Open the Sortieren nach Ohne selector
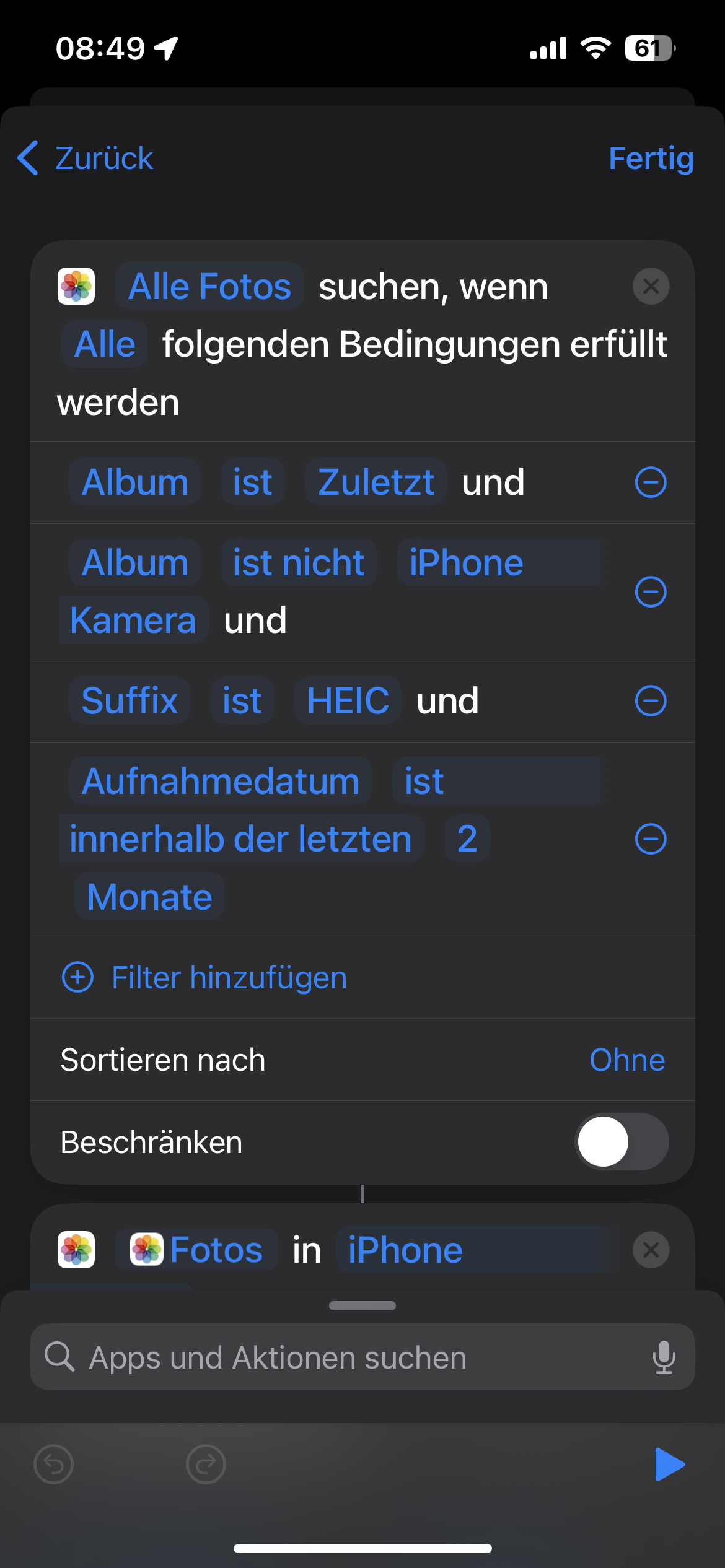 pos(627,1060)
